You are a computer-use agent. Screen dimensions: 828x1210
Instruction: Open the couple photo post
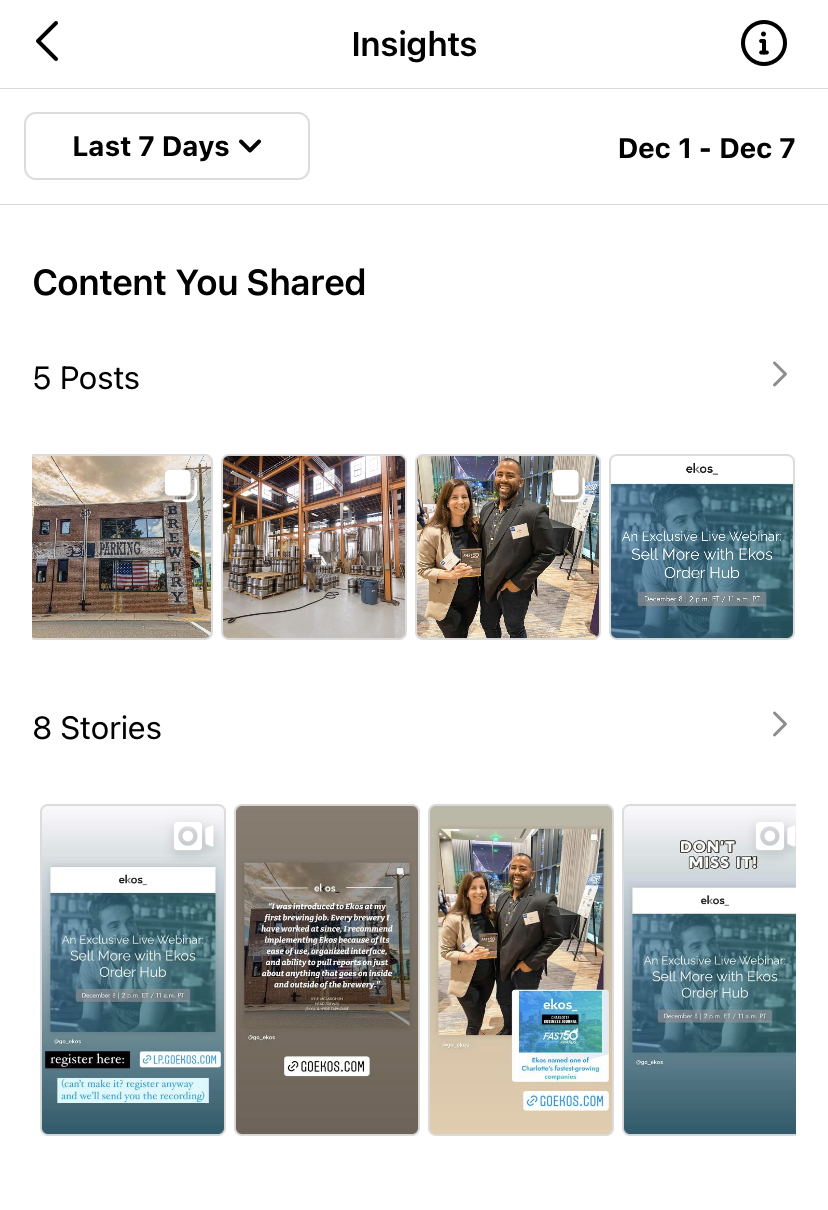(x=507, y=547)
